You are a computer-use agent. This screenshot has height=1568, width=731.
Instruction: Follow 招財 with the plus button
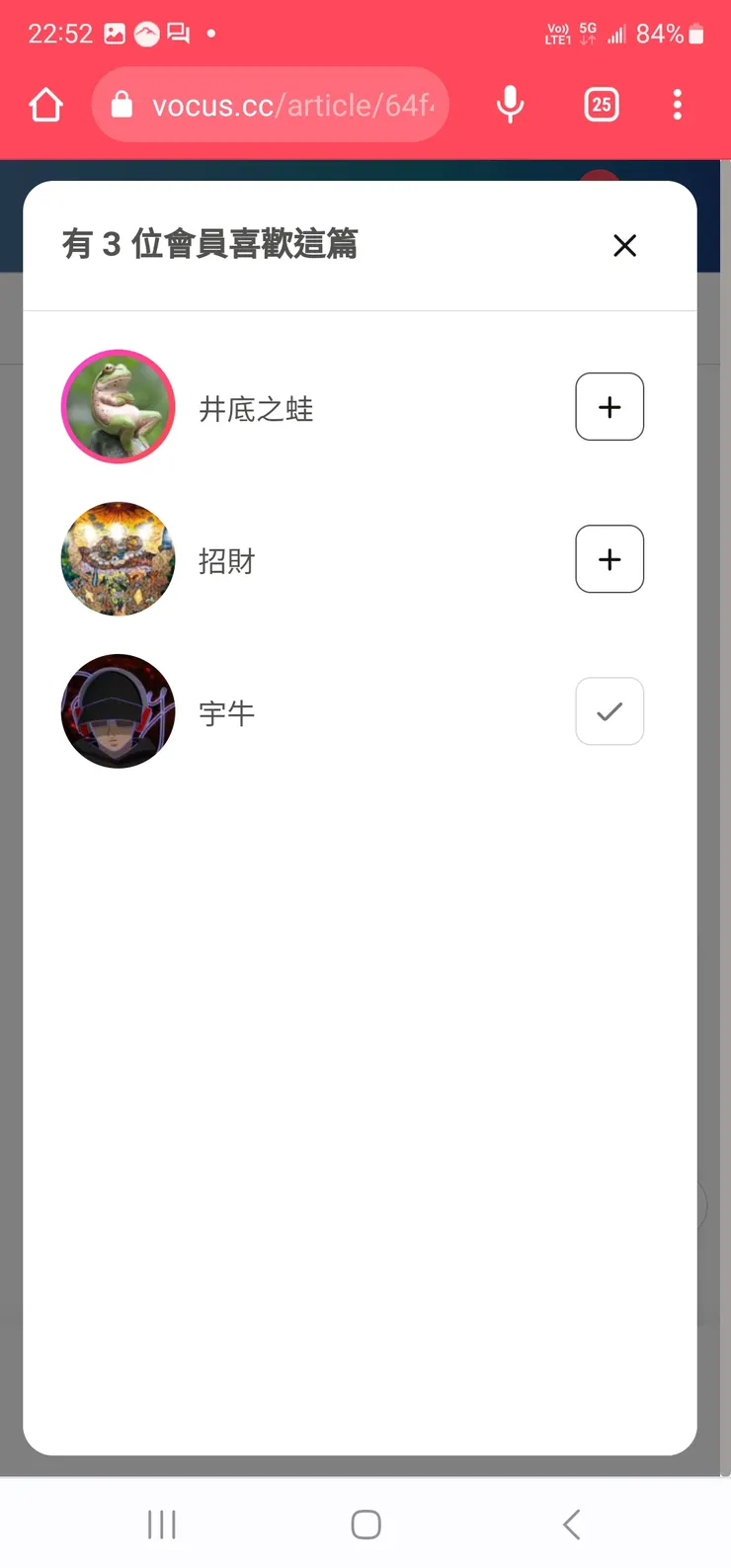click(x=609, y=558)
